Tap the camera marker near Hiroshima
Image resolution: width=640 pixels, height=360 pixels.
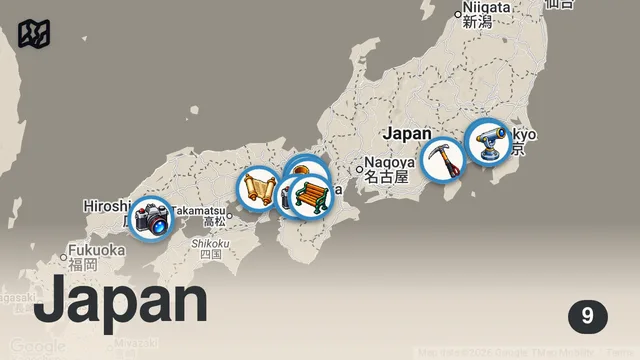pos(151,220)
